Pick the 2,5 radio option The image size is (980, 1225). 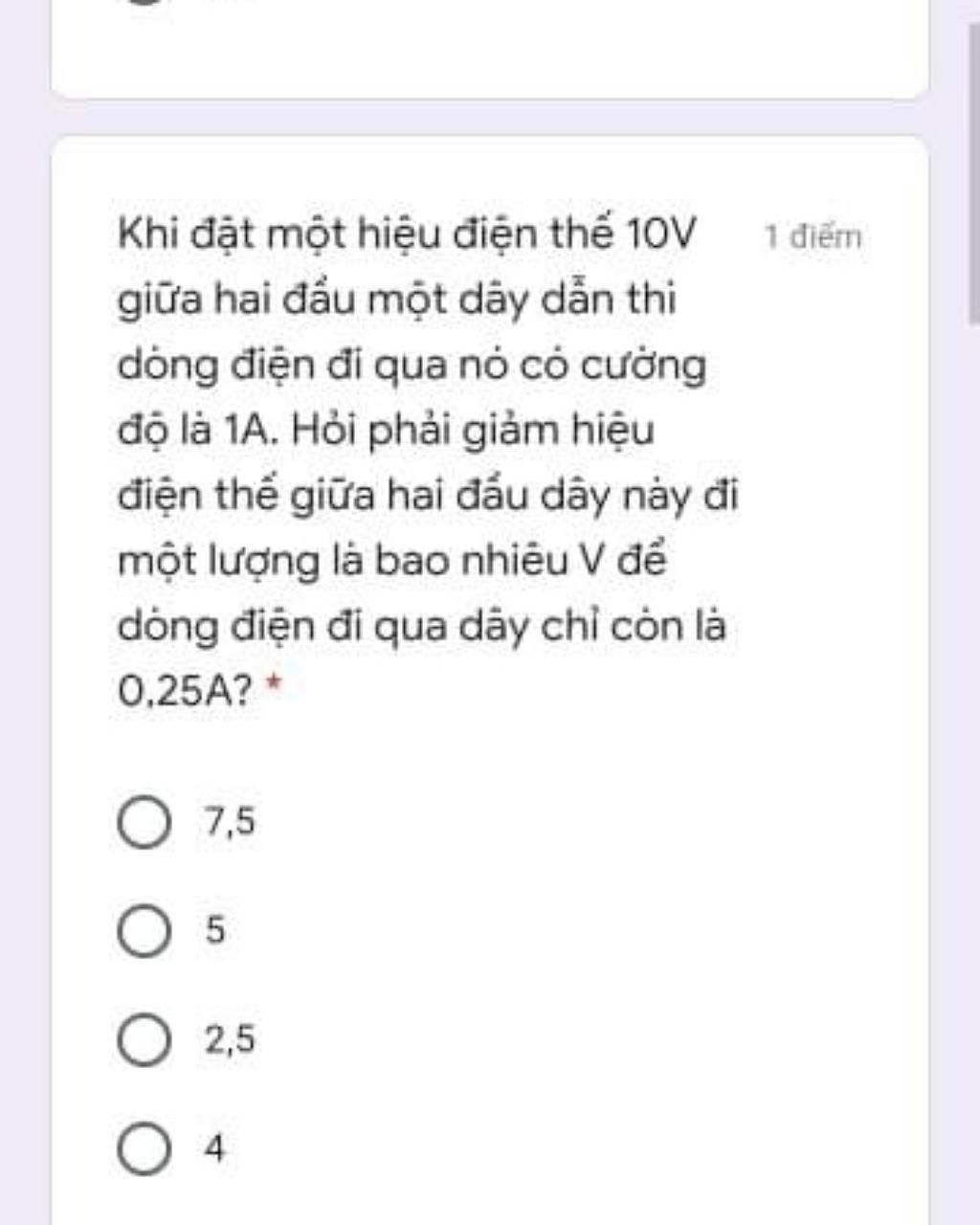(145, 1040)
